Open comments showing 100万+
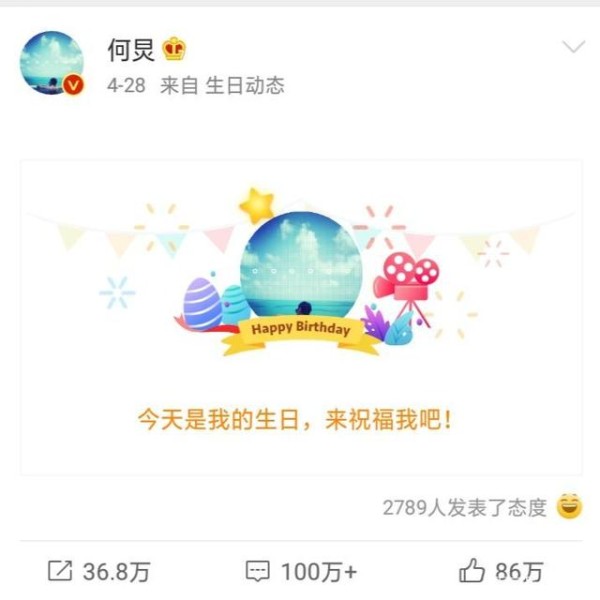This screenshot has width=600, height=600. tap(301, 572)
